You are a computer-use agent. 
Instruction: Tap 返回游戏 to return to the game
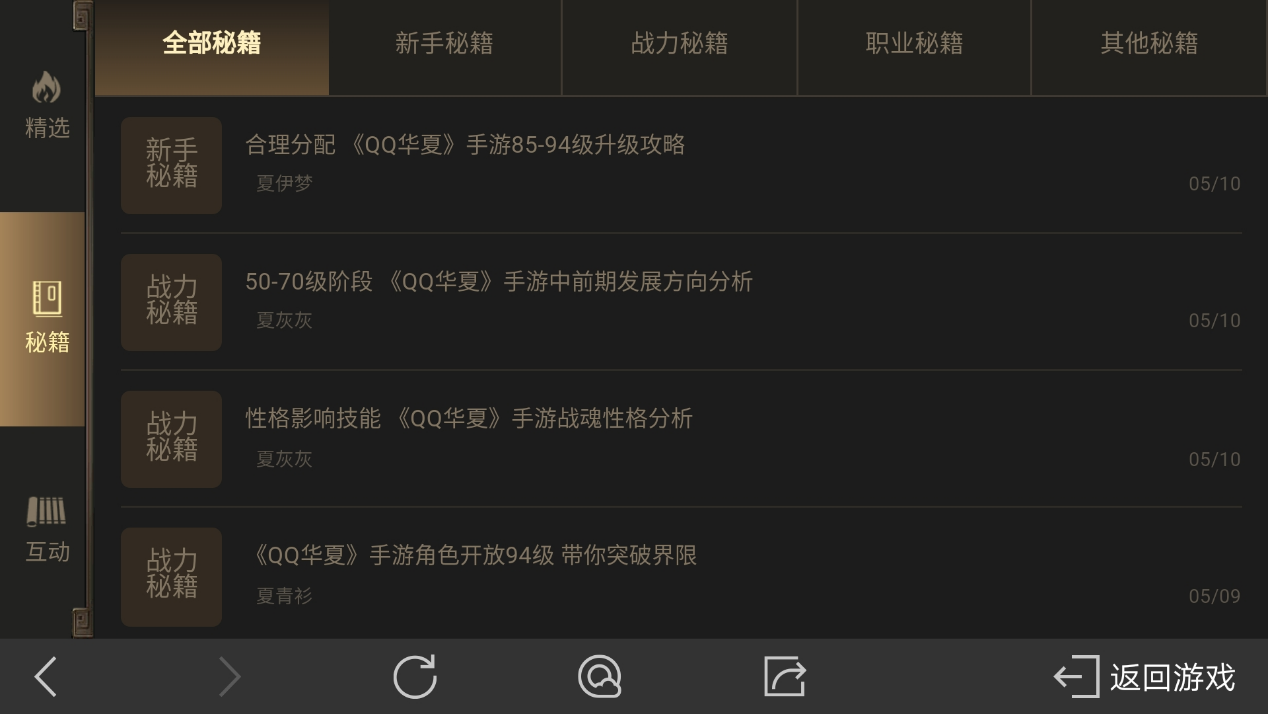coord(1145,677)
